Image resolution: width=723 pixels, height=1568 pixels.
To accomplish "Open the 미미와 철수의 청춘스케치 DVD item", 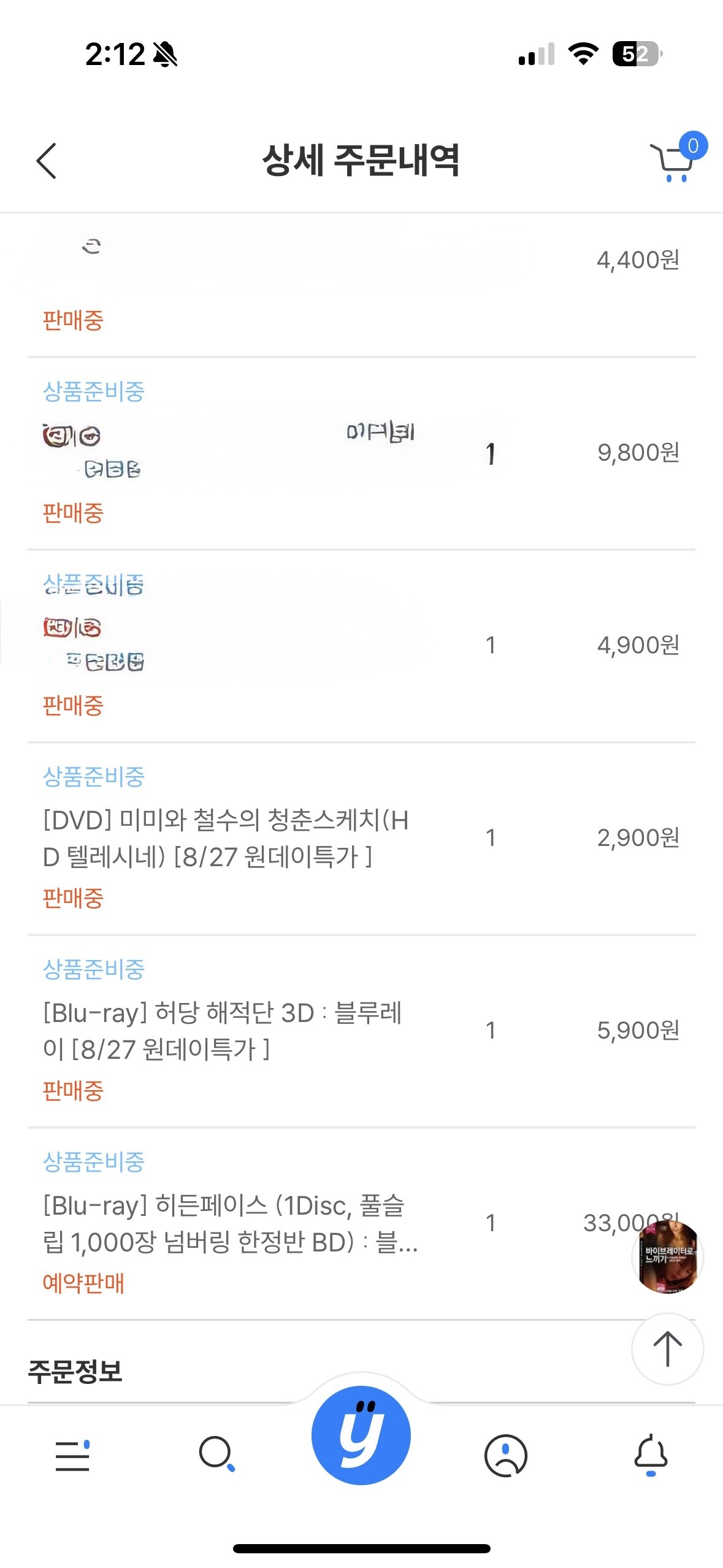I will click(226, 838).
